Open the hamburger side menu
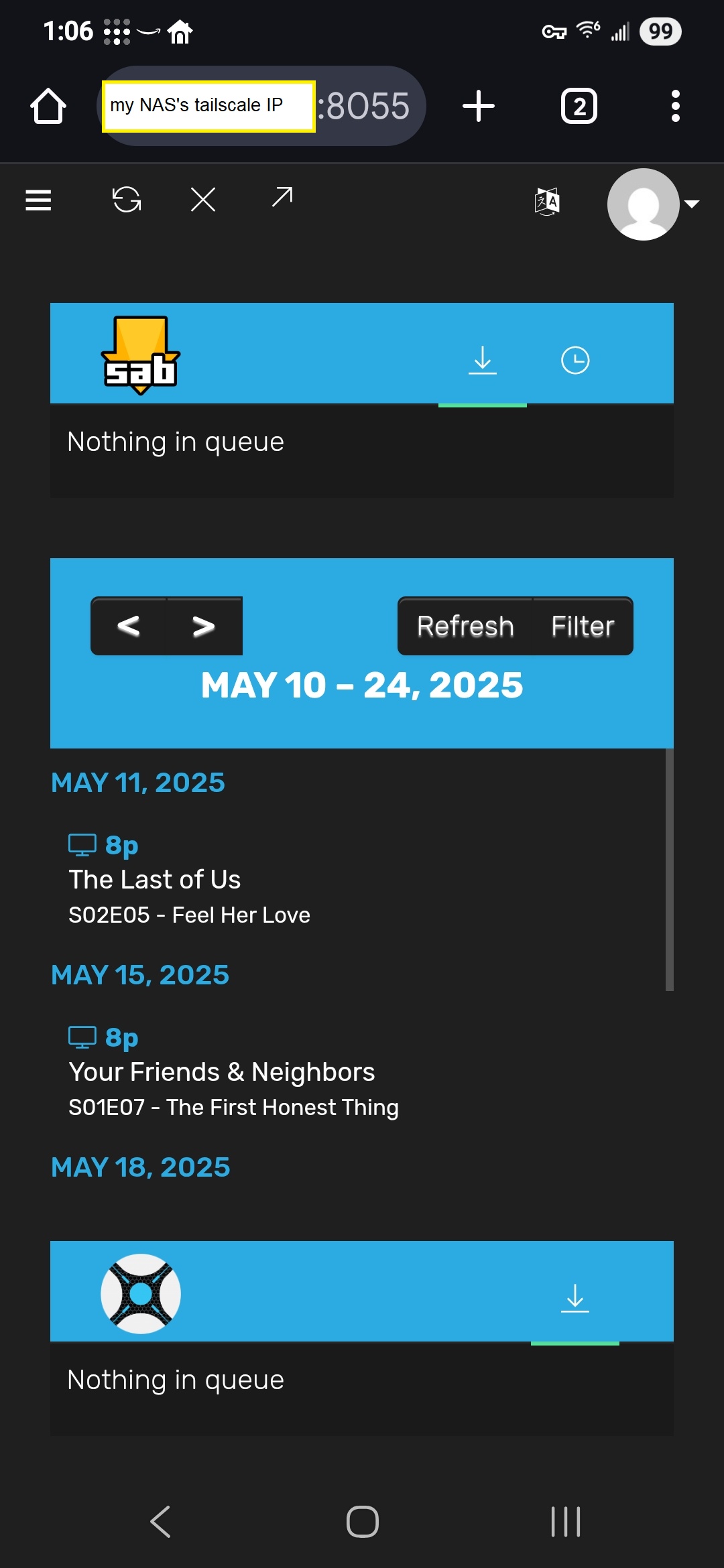 point(38,200)
